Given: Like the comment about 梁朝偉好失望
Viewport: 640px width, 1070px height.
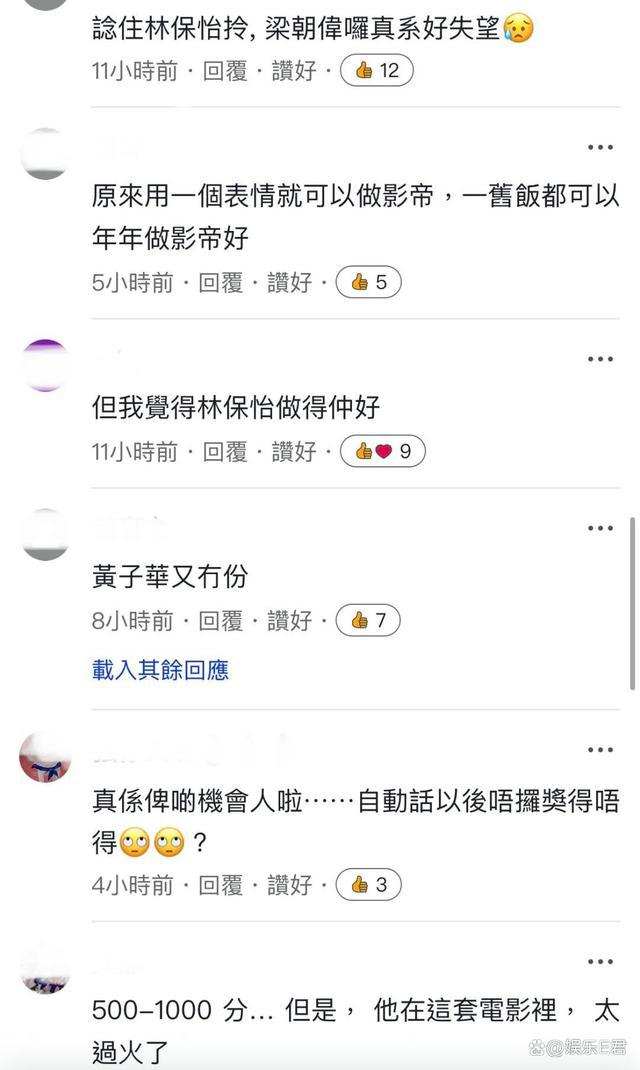Looking at the screenshot, I should (294, 70).
